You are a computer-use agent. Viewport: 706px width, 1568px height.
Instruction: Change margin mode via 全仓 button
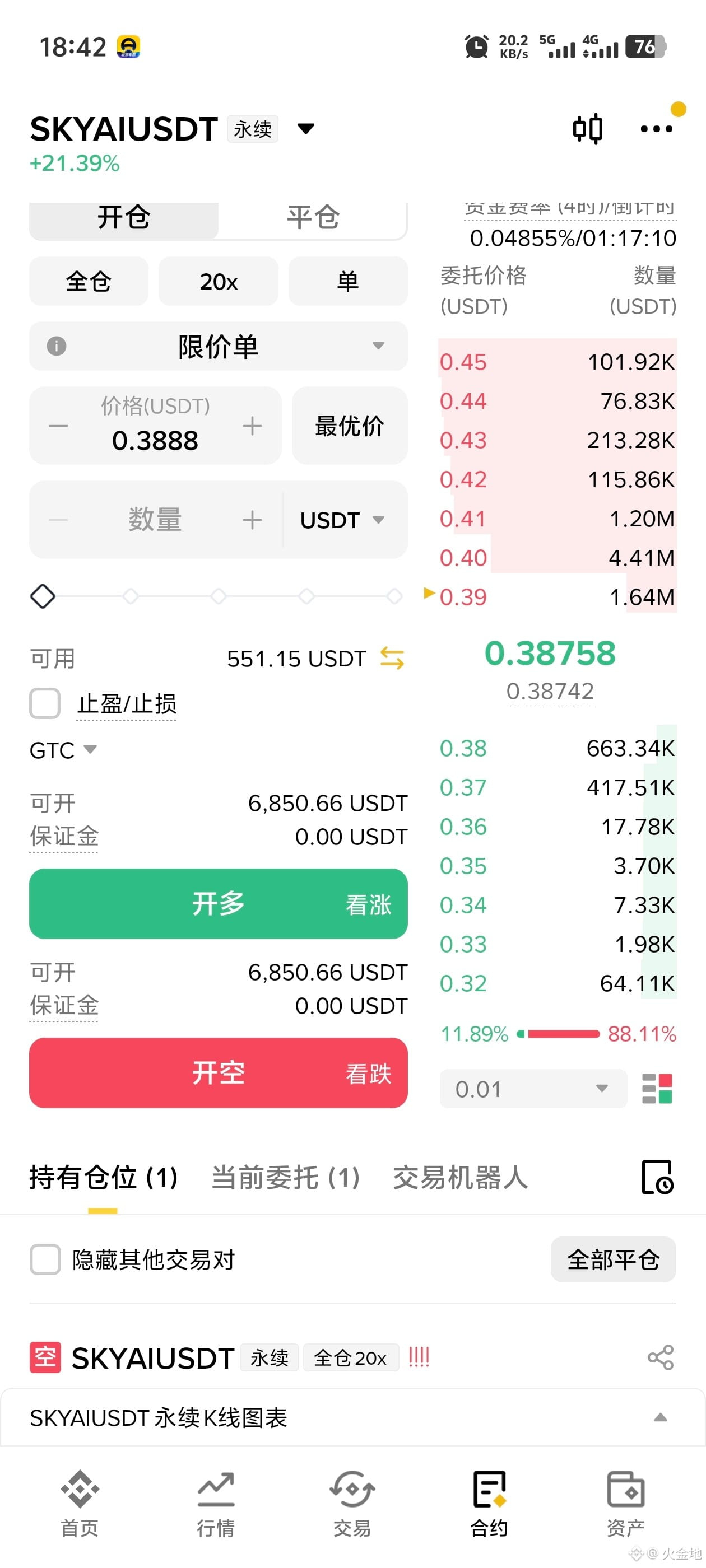click(x=89, y=281)
